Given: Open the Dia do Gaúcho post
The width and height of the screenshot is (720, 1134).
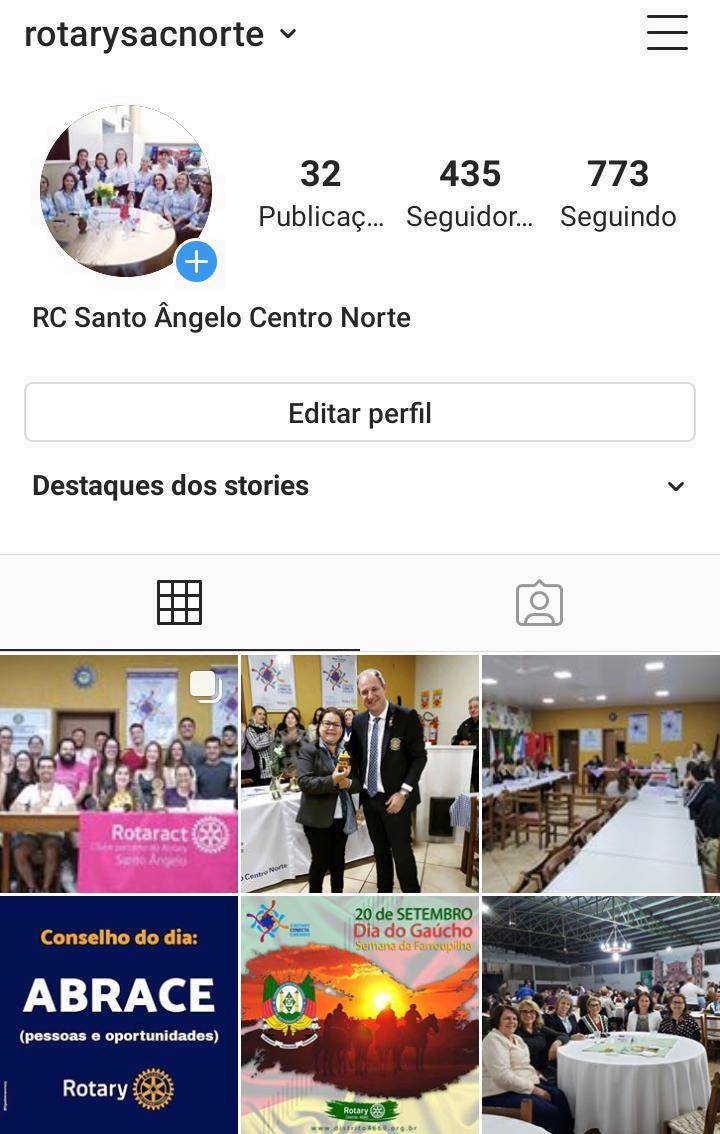Looking at the screenshot, I should coord(360,1014).
